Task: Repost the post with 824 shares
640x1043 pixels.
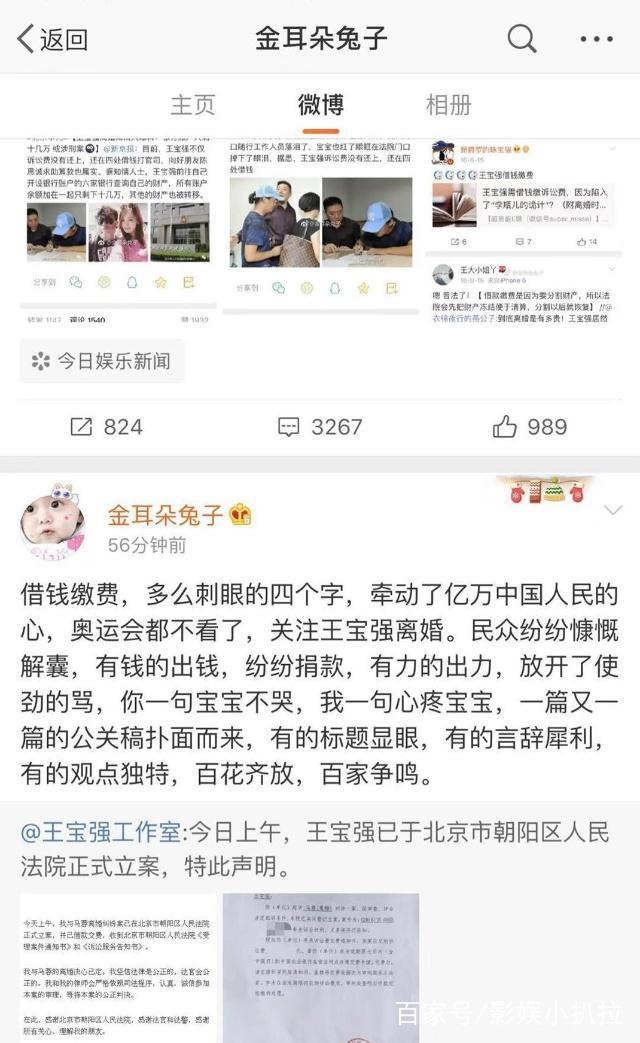Action: click(x=105, y=427)
